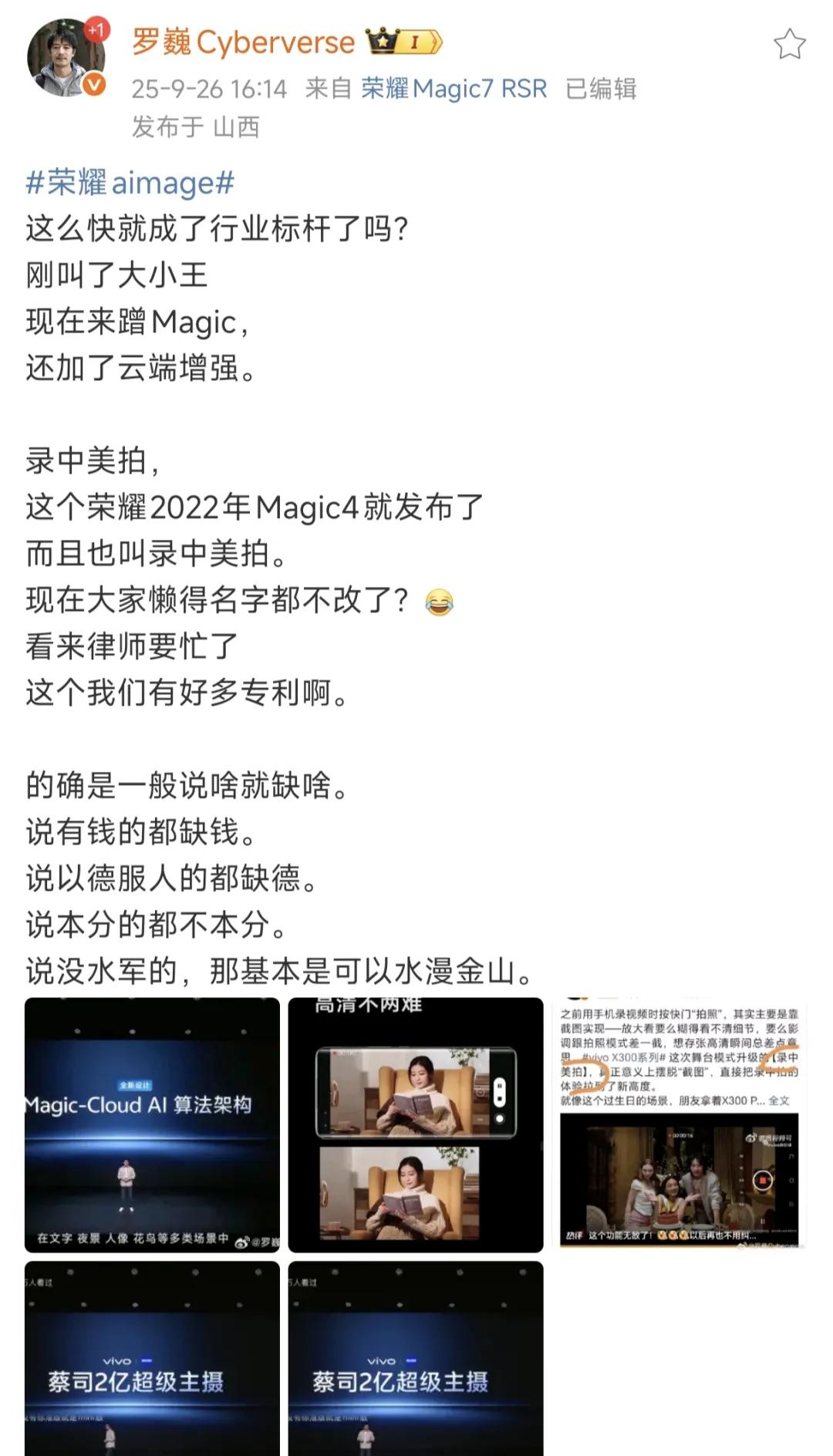Open the #荣耀aimage# hashtag link
Screen dimensions: 833x1456
pyautogui.click(x=130, y=184)
